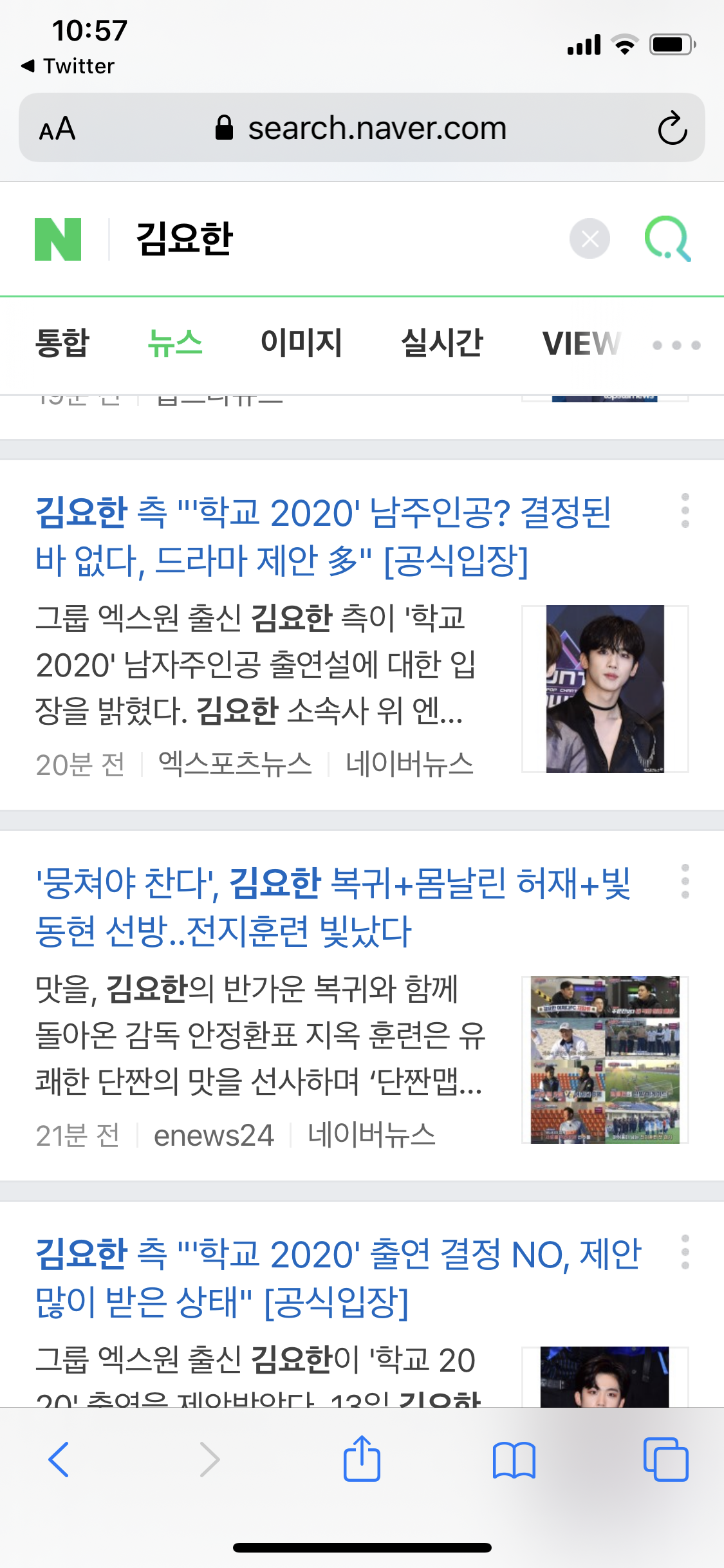This screenshot has width=724, height=1568.
Task: Open the 김요한 학교 2020 headline article
Action: click(x=322, y=534)
